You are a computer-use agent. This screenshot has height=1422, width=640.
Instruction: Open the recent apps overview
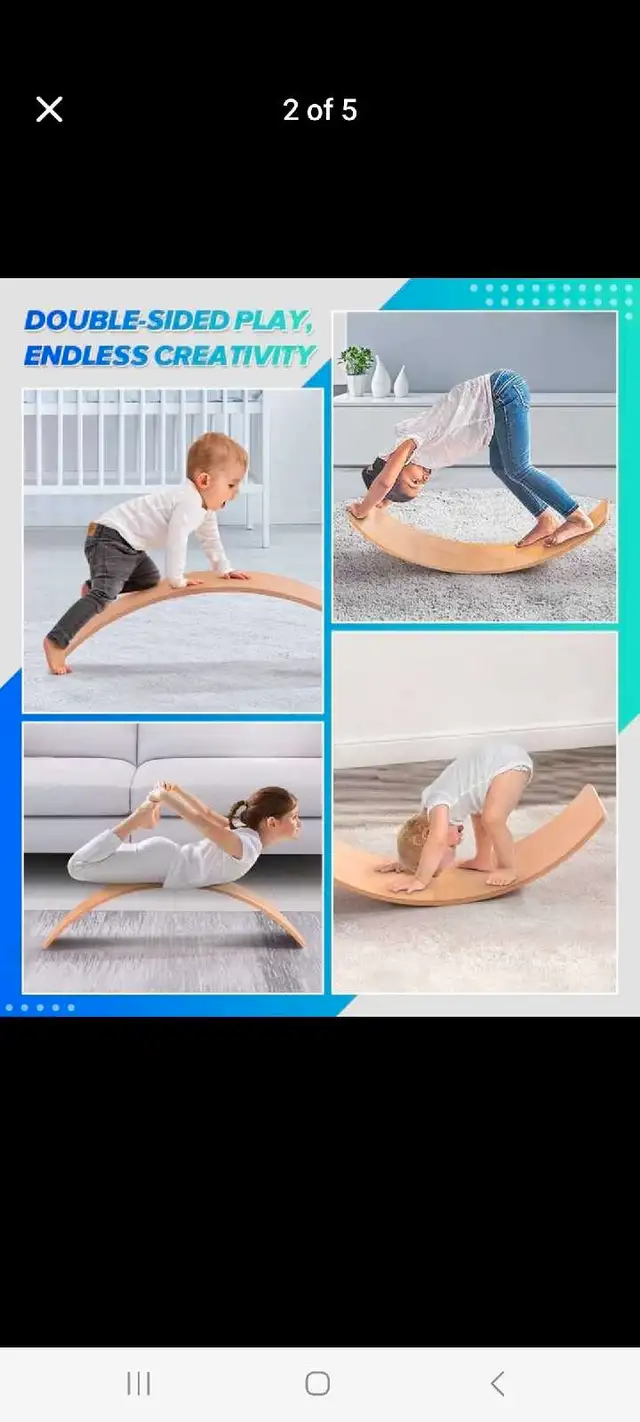coord(139,1384)
